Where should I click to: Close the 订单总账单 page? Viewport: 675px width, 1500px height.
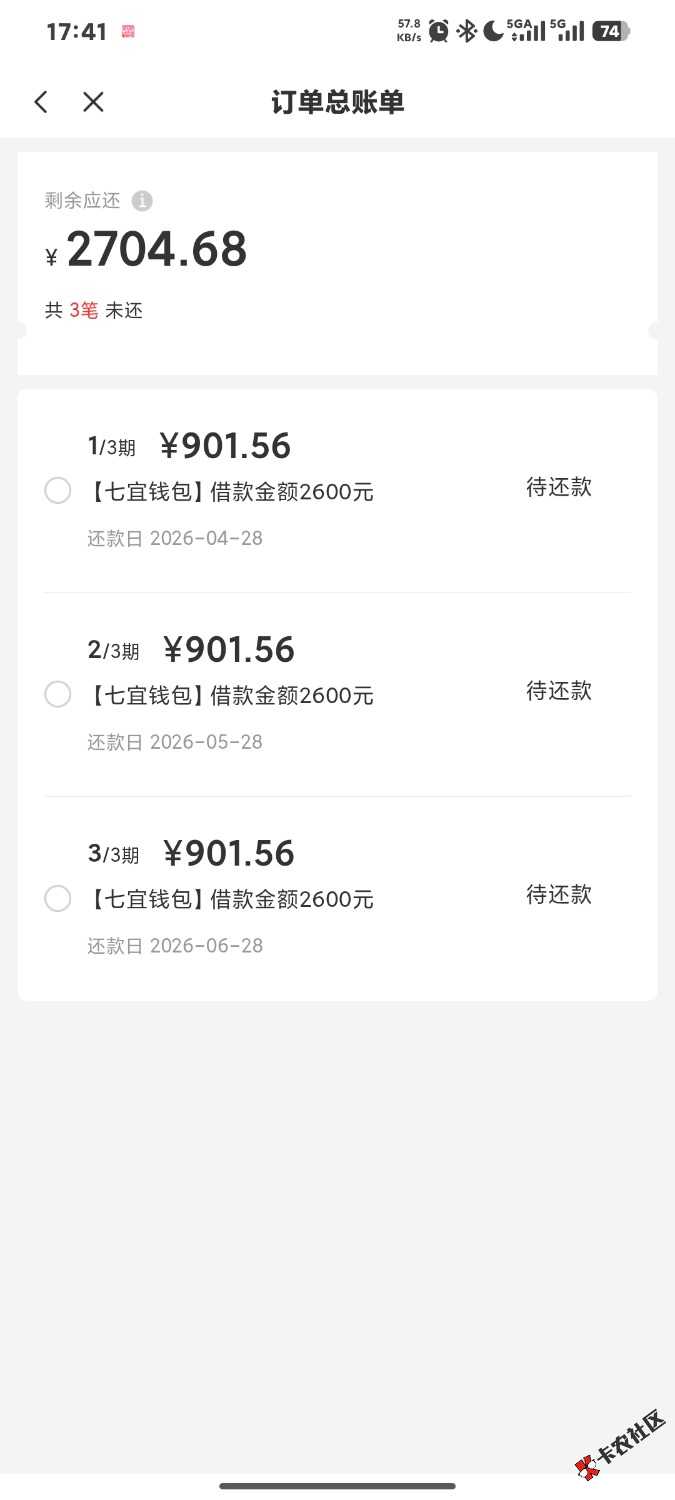(x=93, y=102)
